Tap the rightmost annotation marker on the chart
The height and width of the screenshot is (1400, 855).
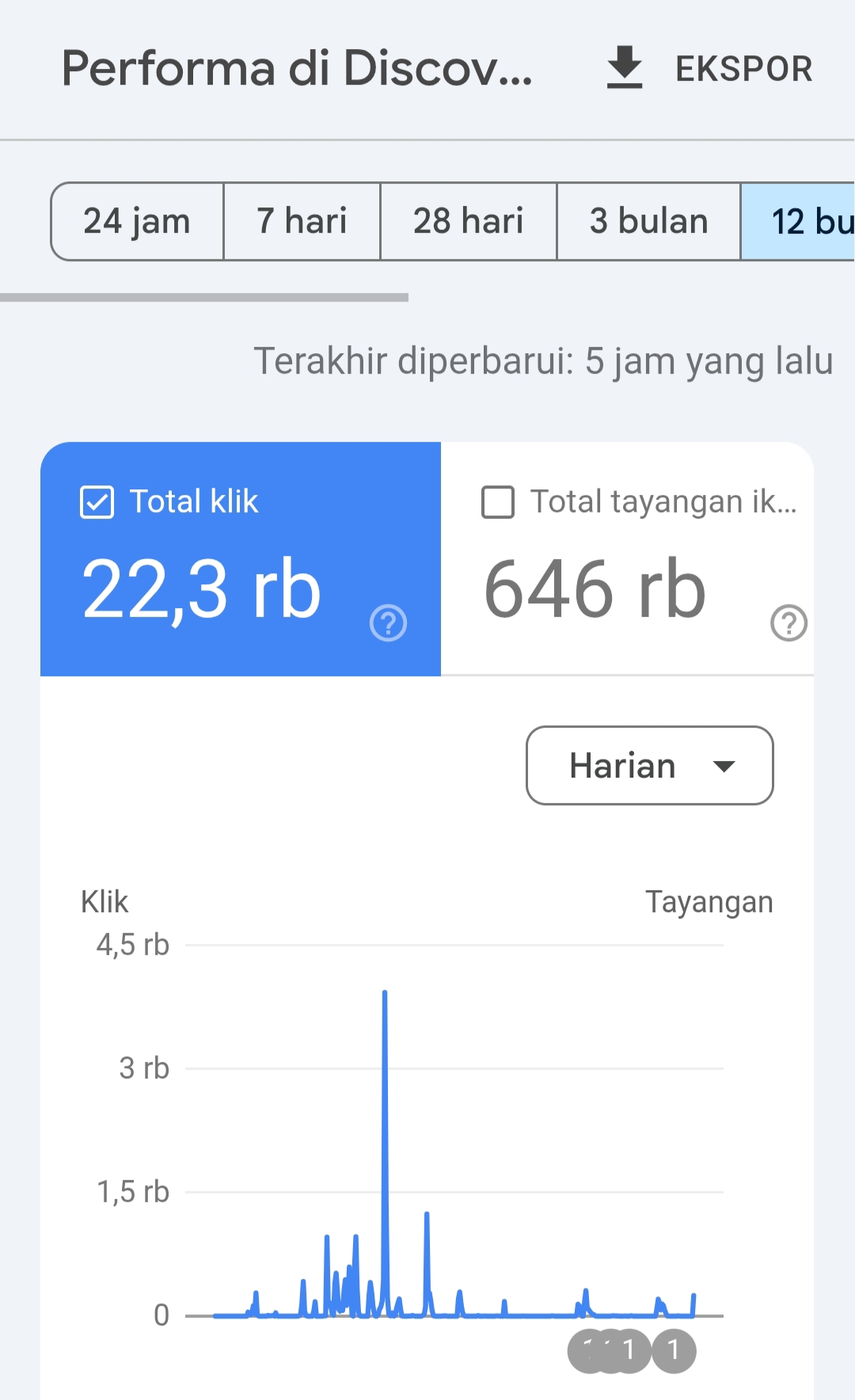[674, 1351]
